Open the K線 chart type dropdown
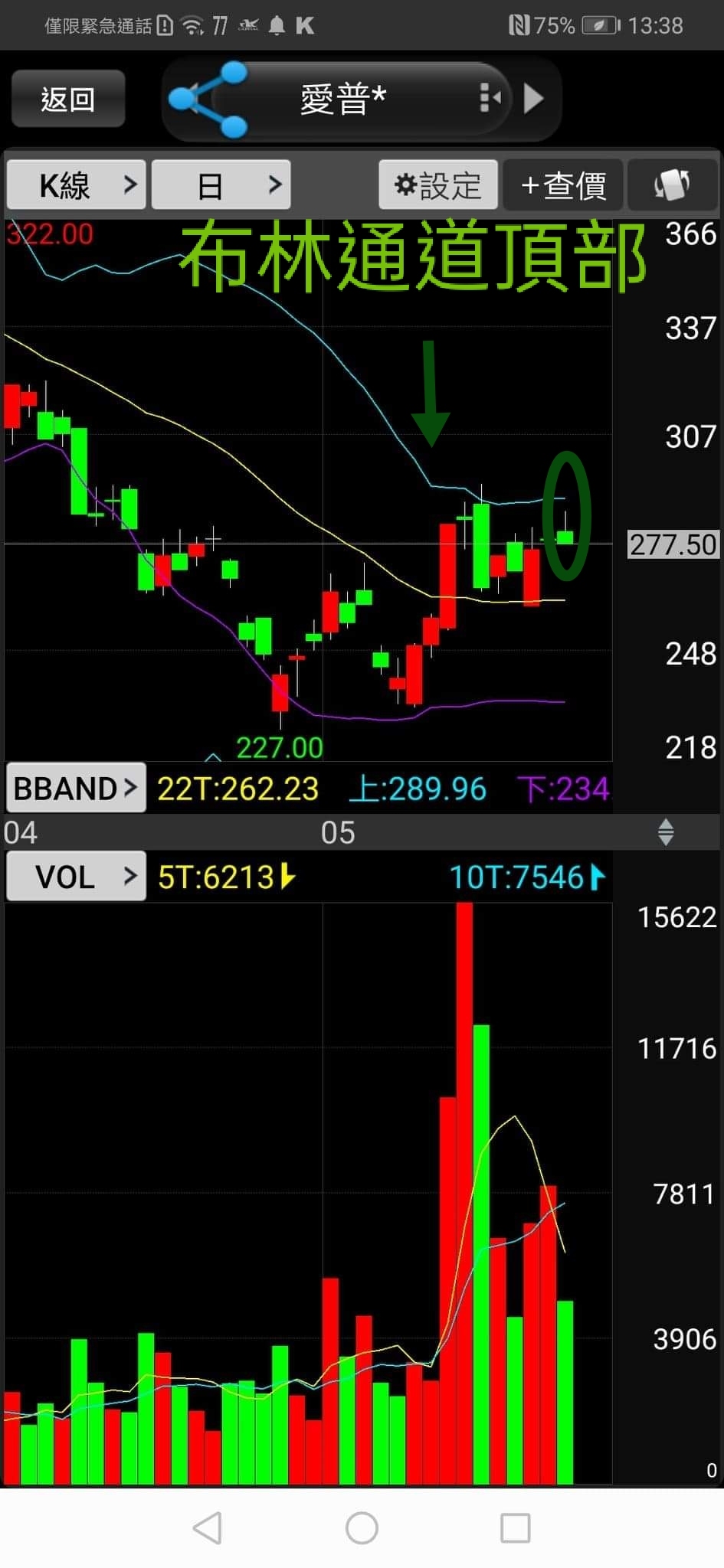This screenshot has width=724, height=1568. pos(76,185)
